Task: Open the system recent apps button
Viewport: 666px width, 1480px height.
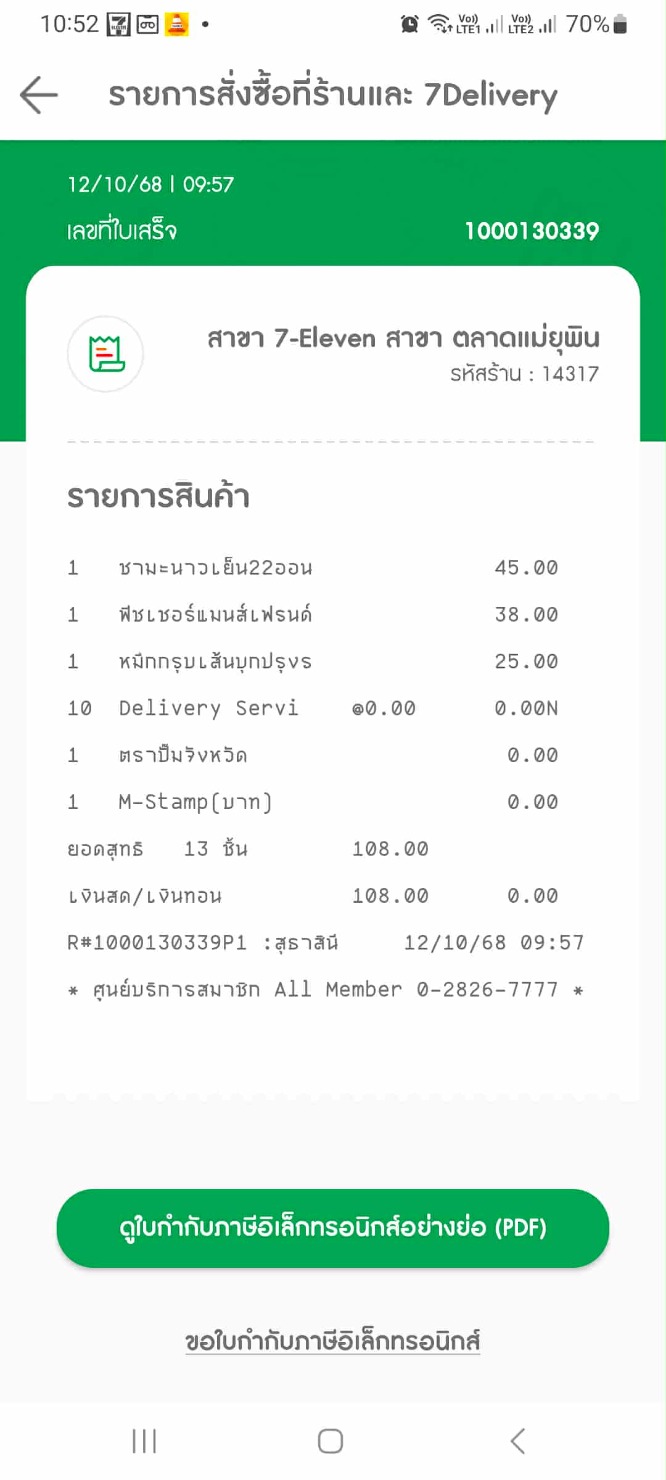Action: pos(145,1441)
